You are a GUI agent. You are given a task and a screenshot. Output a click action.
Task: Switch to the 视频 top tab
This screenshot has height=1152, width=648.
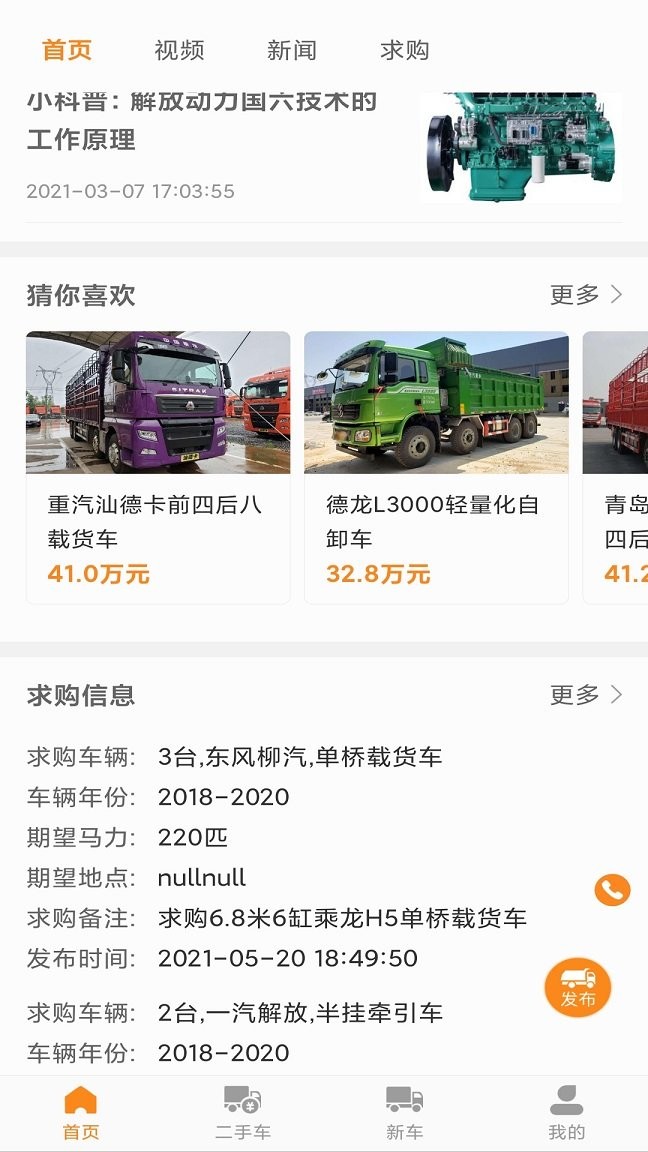(180, 50)
